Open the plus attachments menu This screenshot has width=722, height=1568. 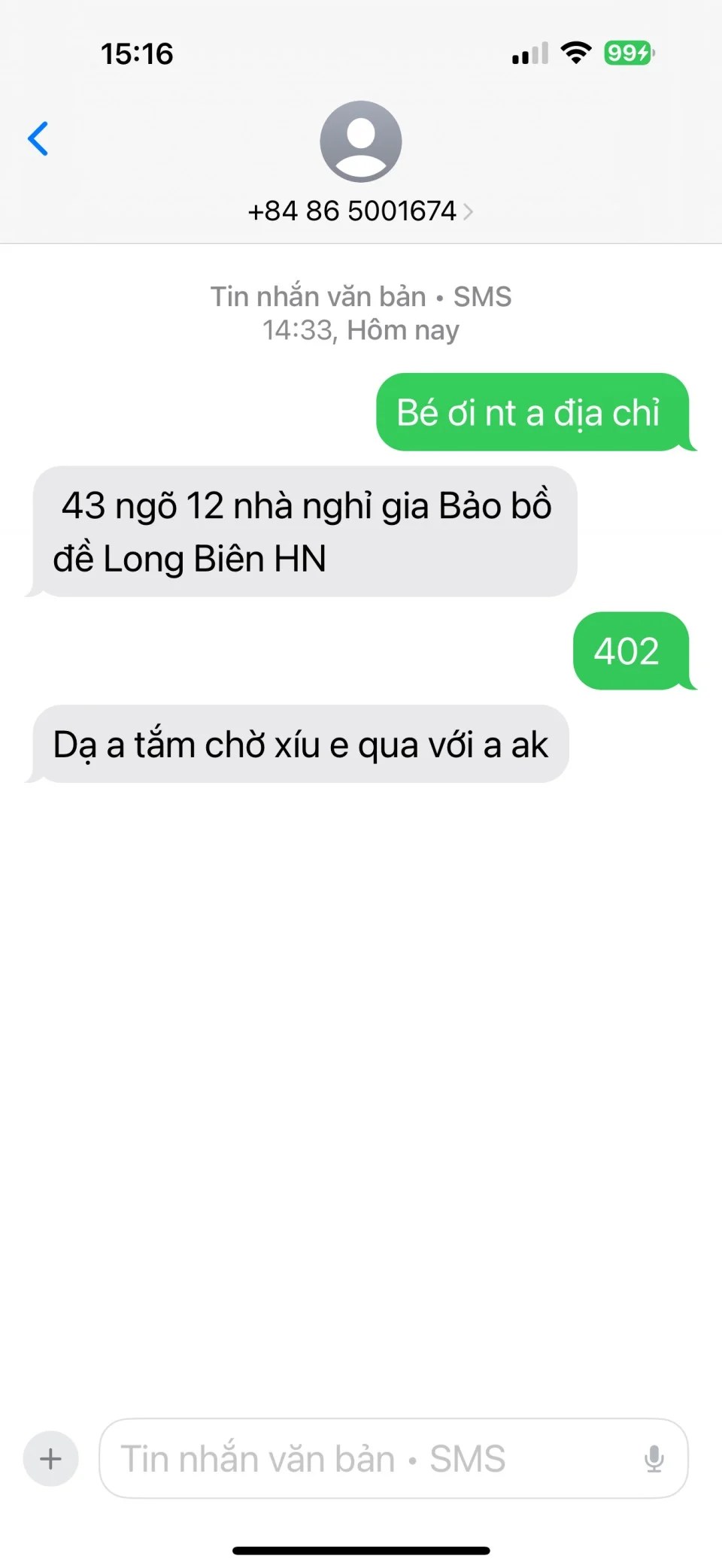[x=51, y=1459]
